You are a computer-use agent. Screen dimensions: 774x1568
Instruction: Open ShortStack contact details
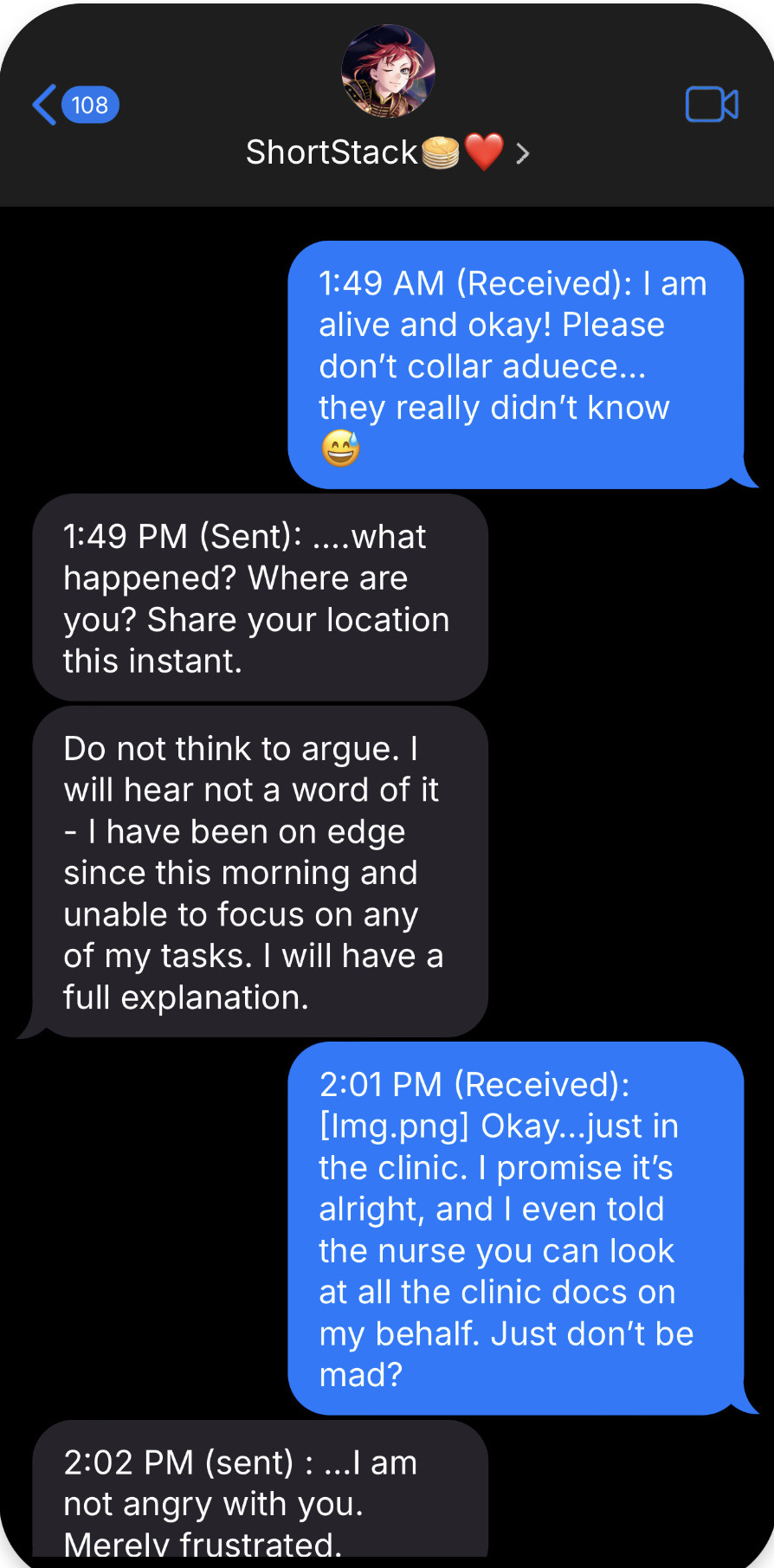pos(387,153)
